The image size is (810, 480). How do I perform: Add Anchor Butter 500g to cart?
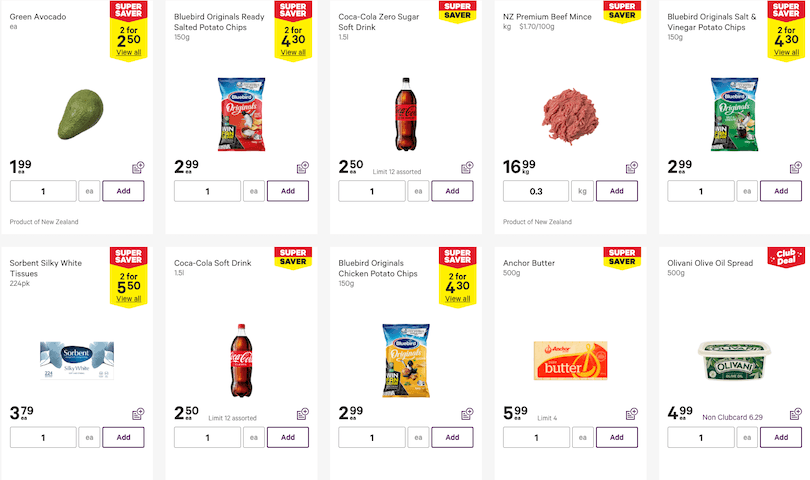point(616,437)
